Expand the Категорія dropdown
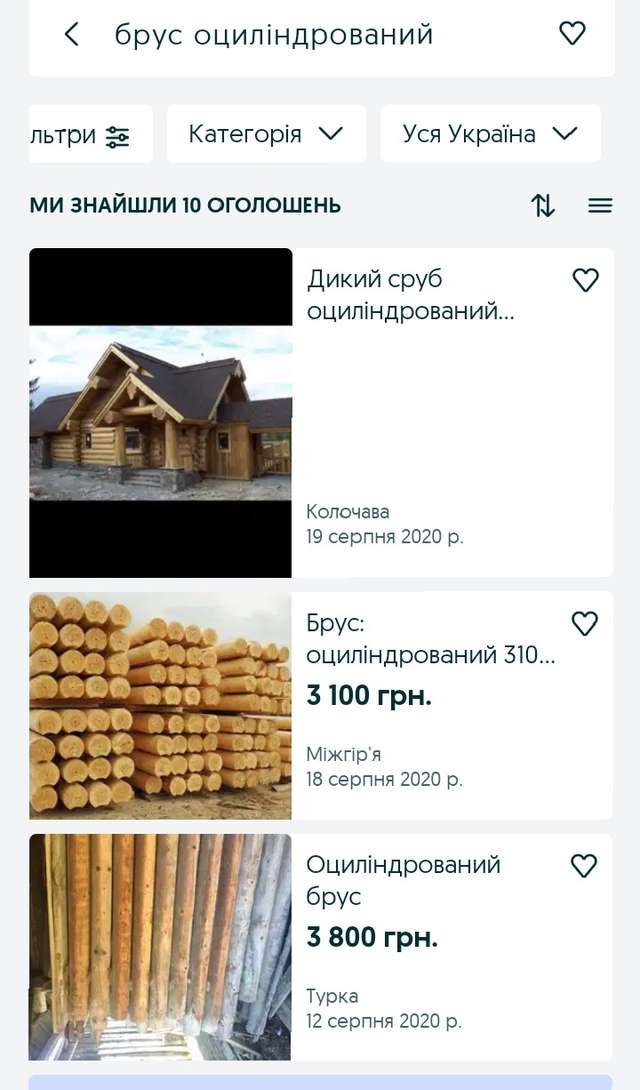This screenshot has height=1090, width=640. pyautogui.click(x=266, y=134)
